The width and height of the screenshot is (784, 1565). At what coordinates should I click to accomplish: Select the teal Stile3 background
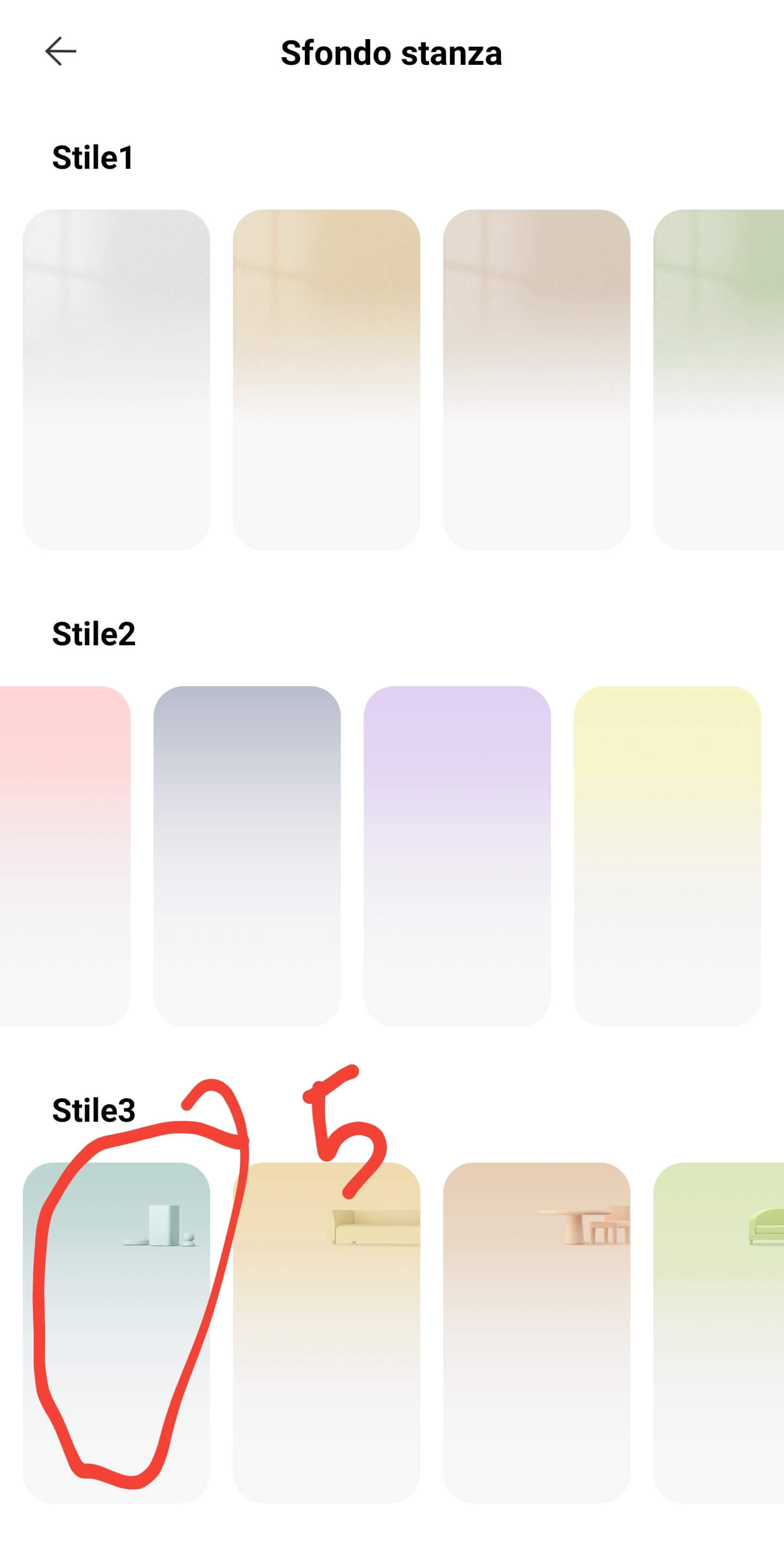click(116, 1332)
